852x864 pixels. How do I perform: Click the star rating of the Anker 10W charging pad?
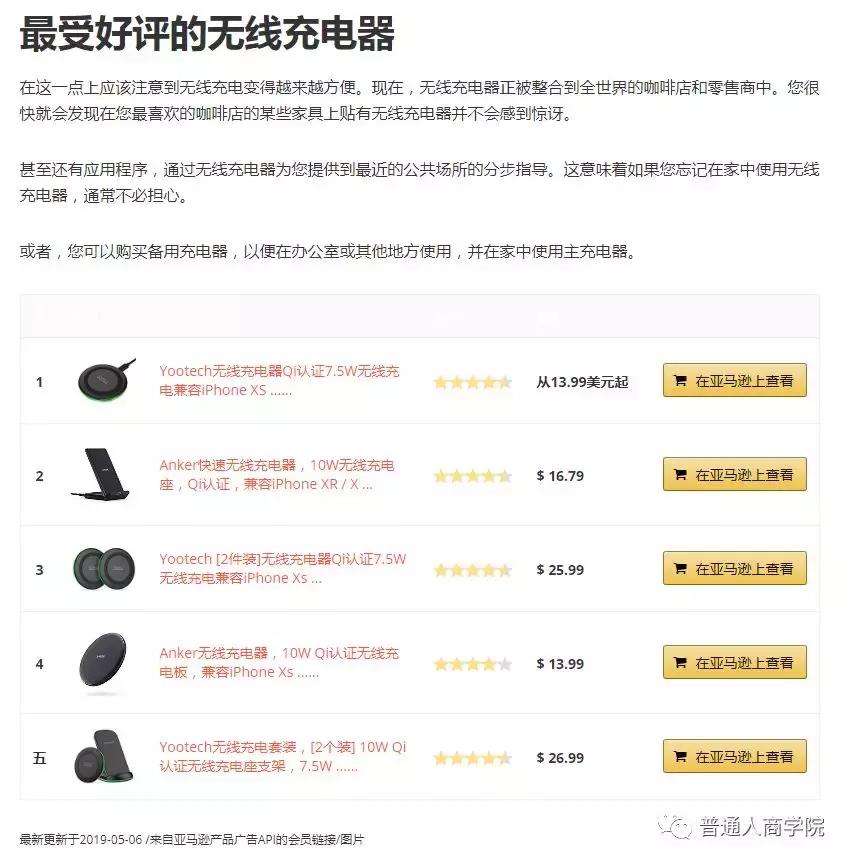(x=472, y=662)
